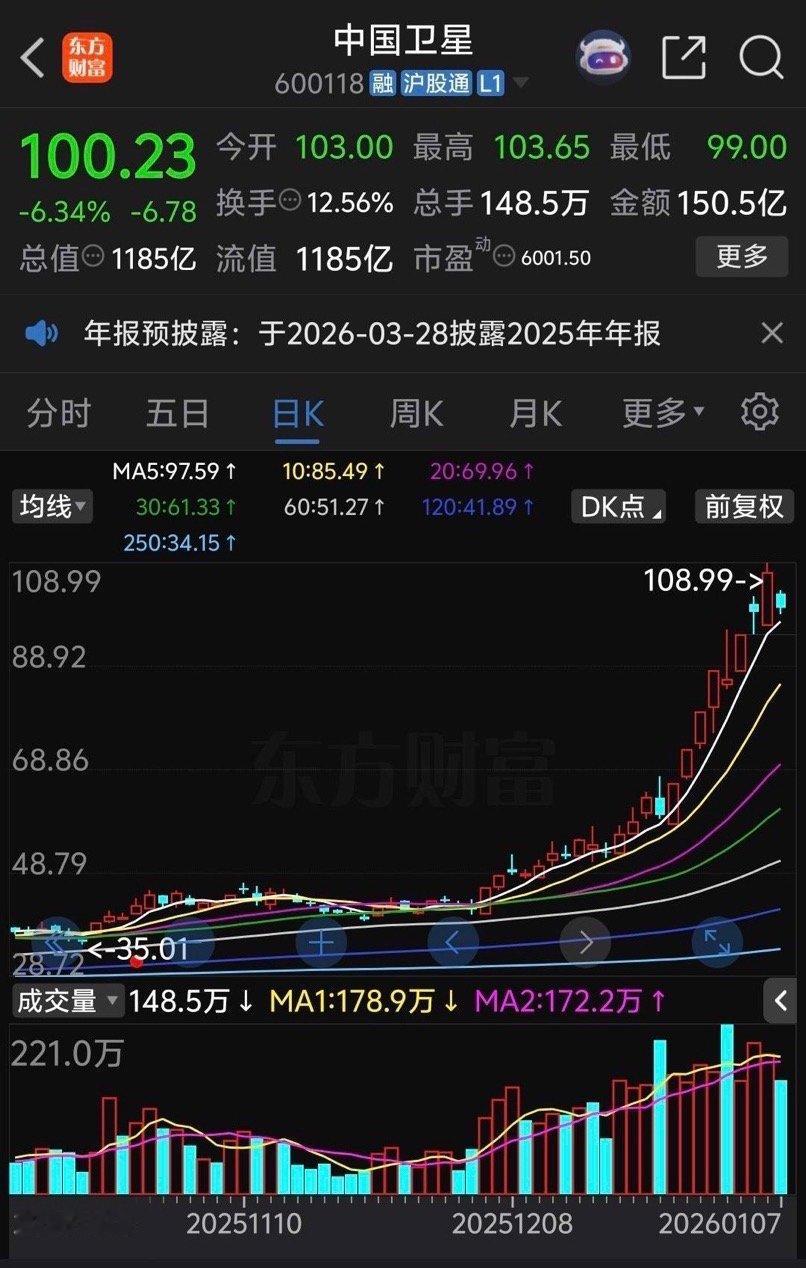Image resolution: width=806 pixels, height=1268 pixels.
Task: Open the robot AI assistant icon
Action: click(603, 57)
